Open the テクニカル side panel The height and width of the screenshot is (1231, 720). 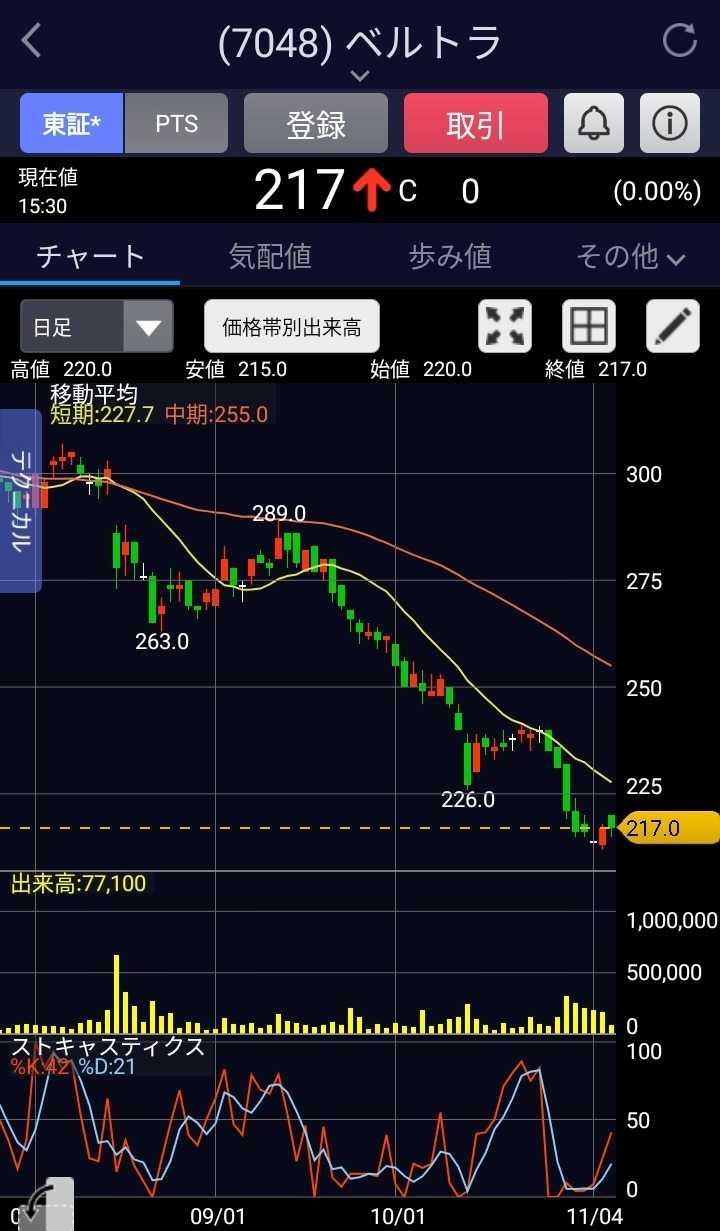pos(20,500)
